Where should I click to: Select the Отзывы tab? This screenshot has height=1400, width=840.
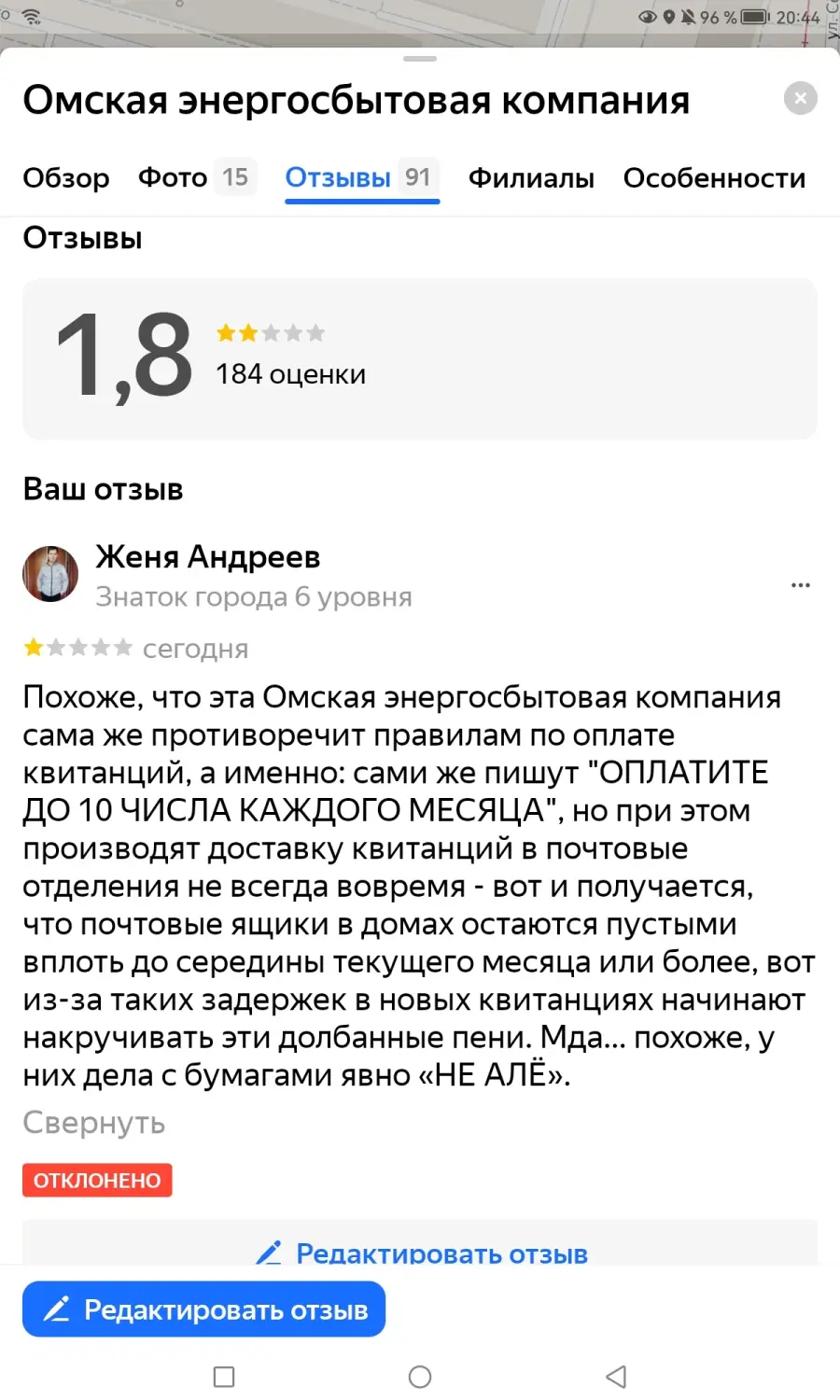point(362,177)
